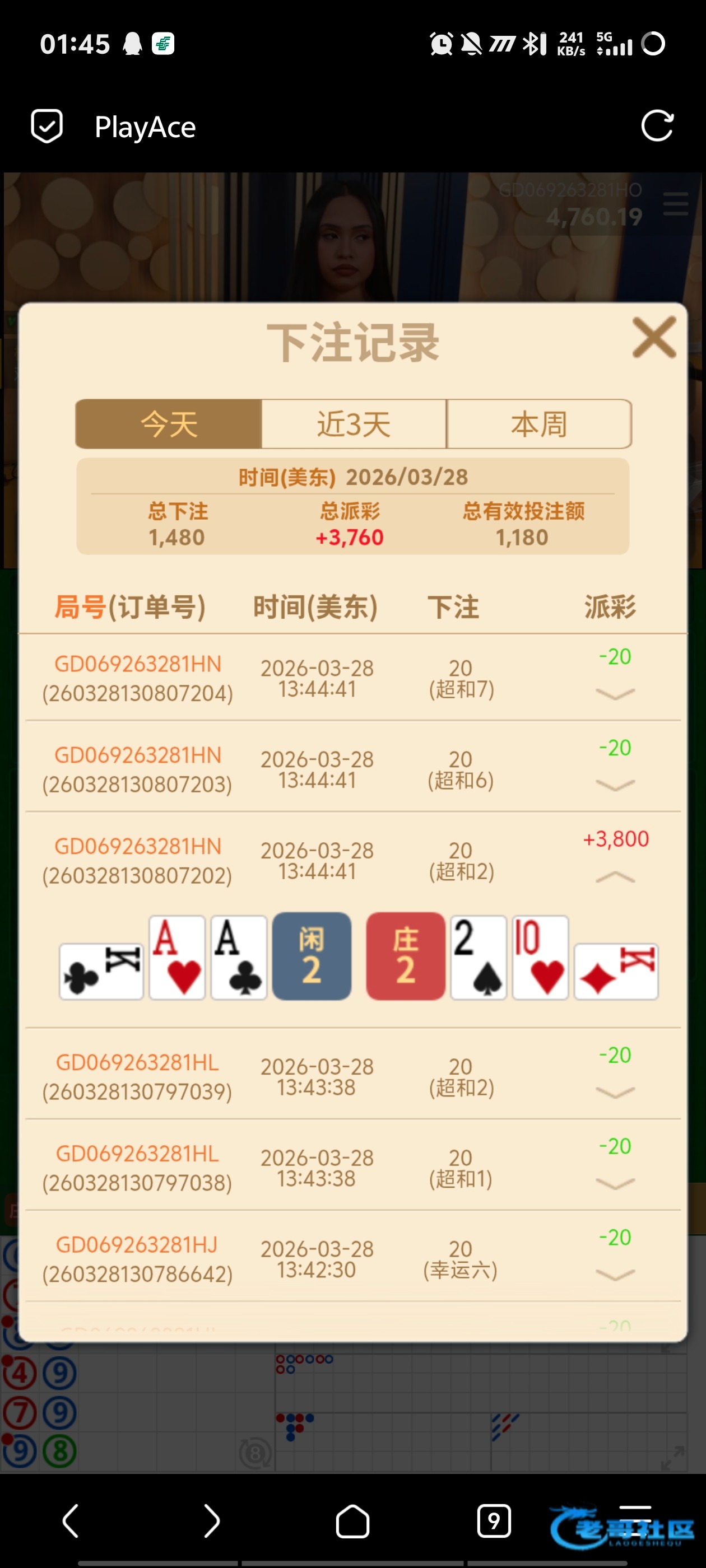Image resolution: width=706 pixels, height=1568 pixels.
Task: Open the security shield icon
Action: click(47, 127)
